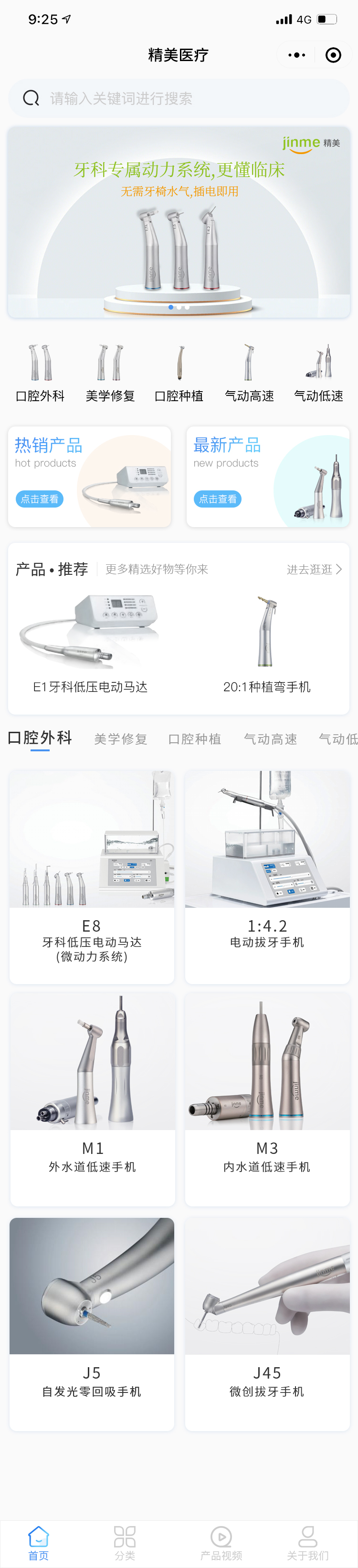
Task: Tap 进去逛逛 to browse recommendations
Action: [x=314, y=569]
